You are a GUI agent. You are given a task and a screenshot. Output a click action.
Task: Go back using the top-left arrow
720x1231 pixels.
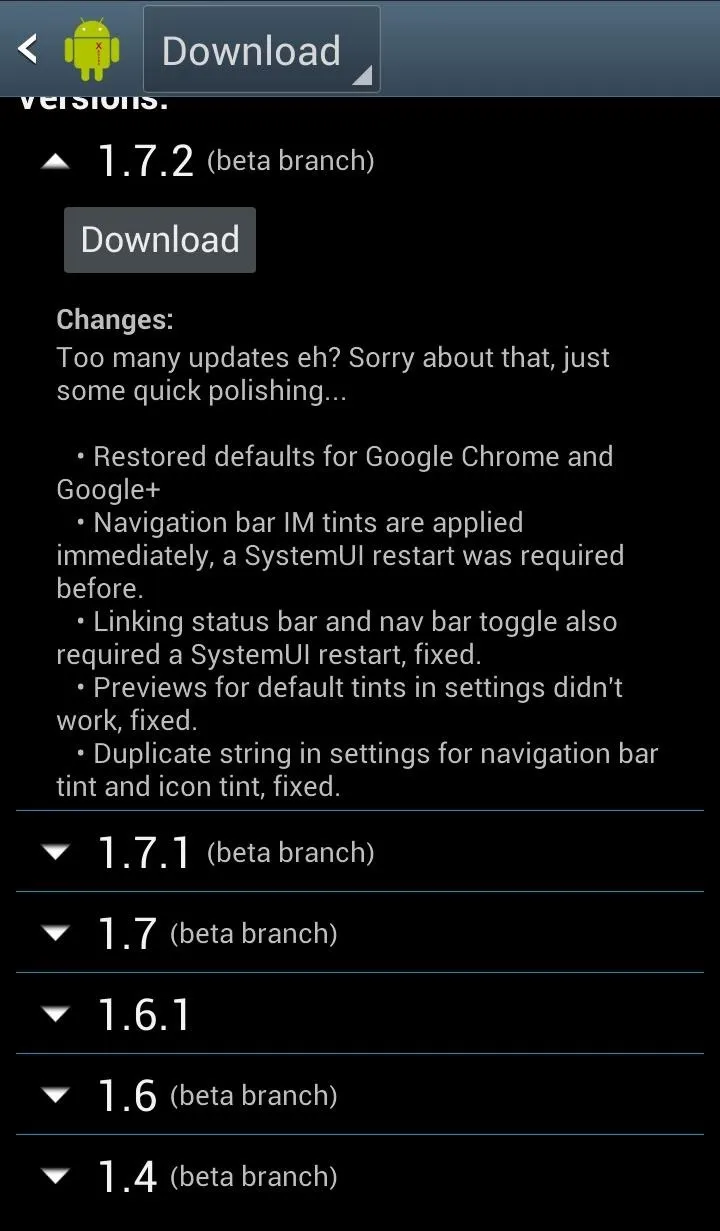[x=28, y=48]
